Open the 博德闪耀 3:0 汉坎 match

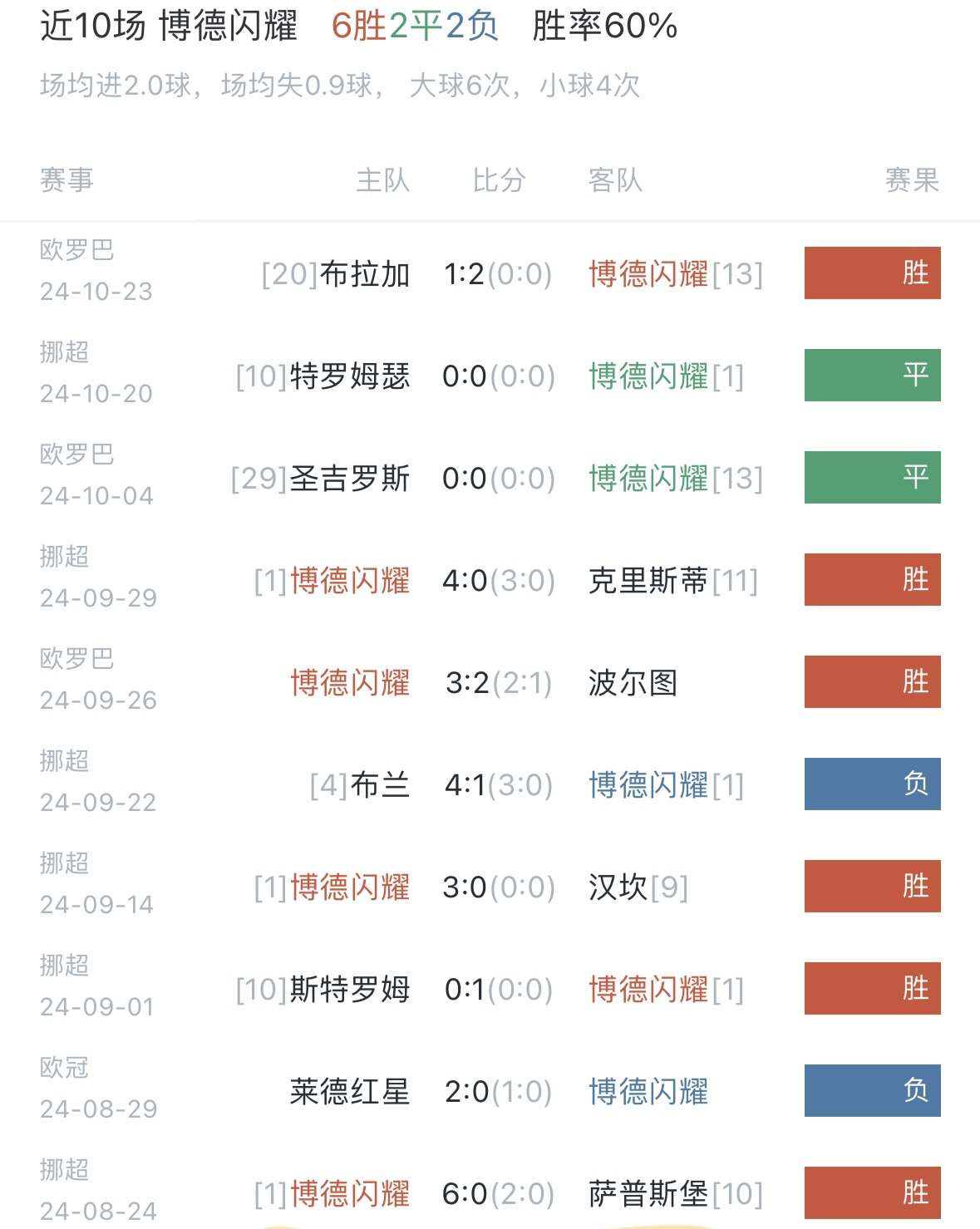(497, 887)
